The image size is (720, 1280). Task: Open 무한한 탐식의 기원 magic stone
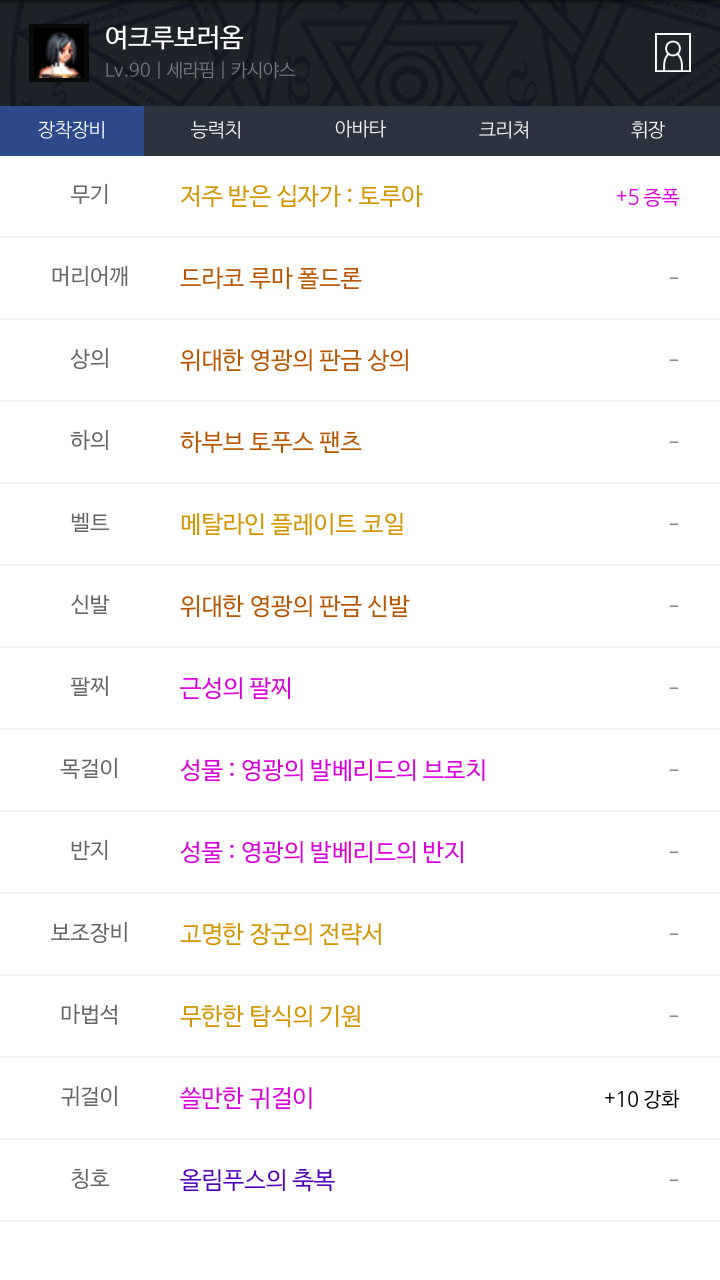click(360, 1016)
